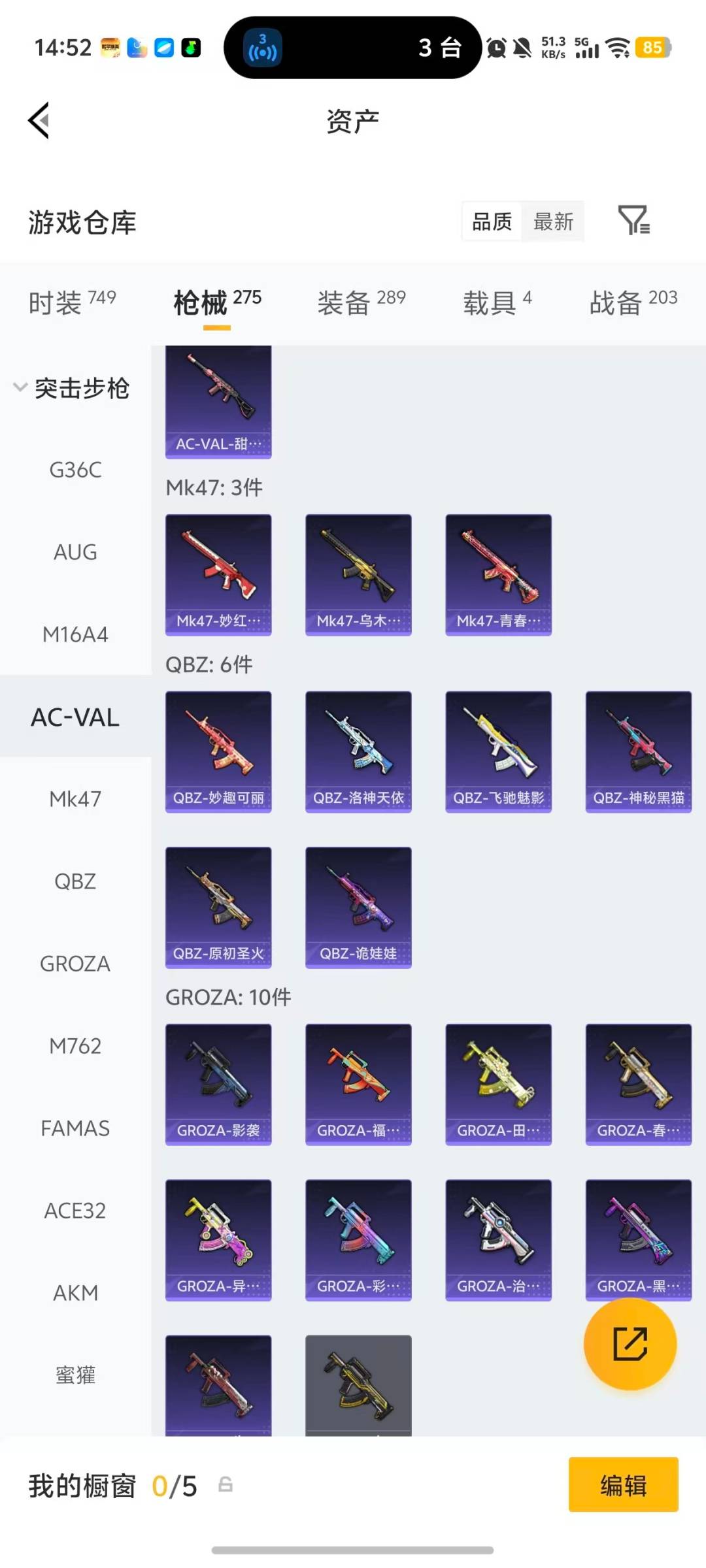
Task: View the QBZ-原初圣火 skin
Action: click(x=218, y=907)
